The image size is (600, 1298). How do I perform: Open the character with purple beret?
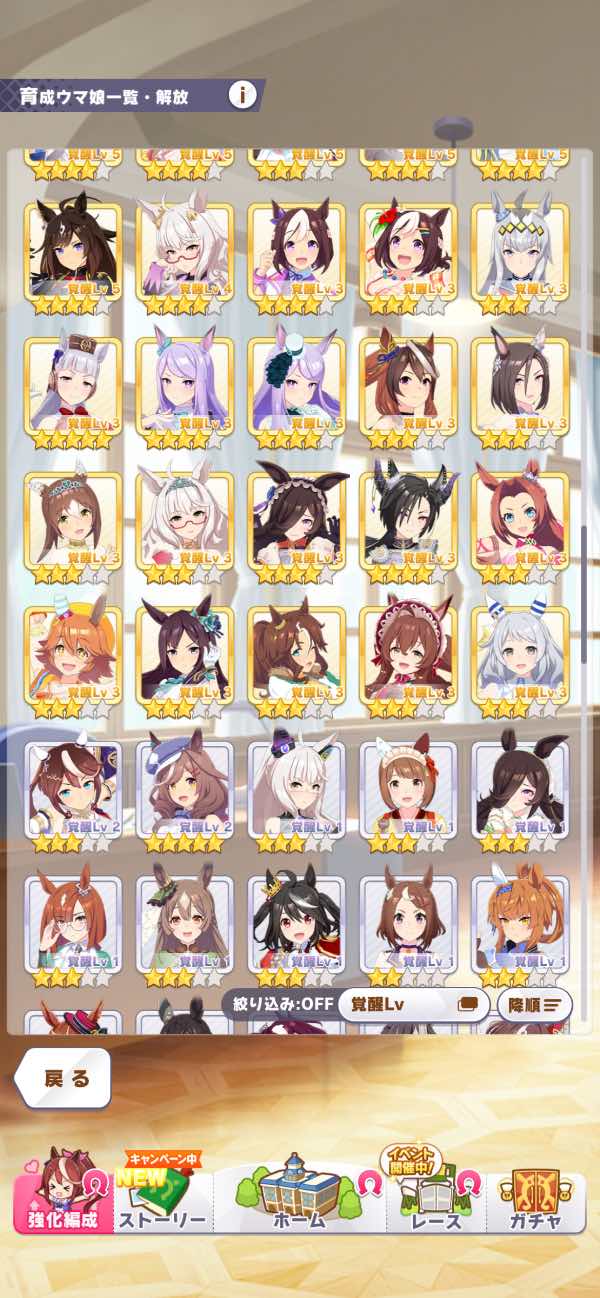(x=184, y=785)
